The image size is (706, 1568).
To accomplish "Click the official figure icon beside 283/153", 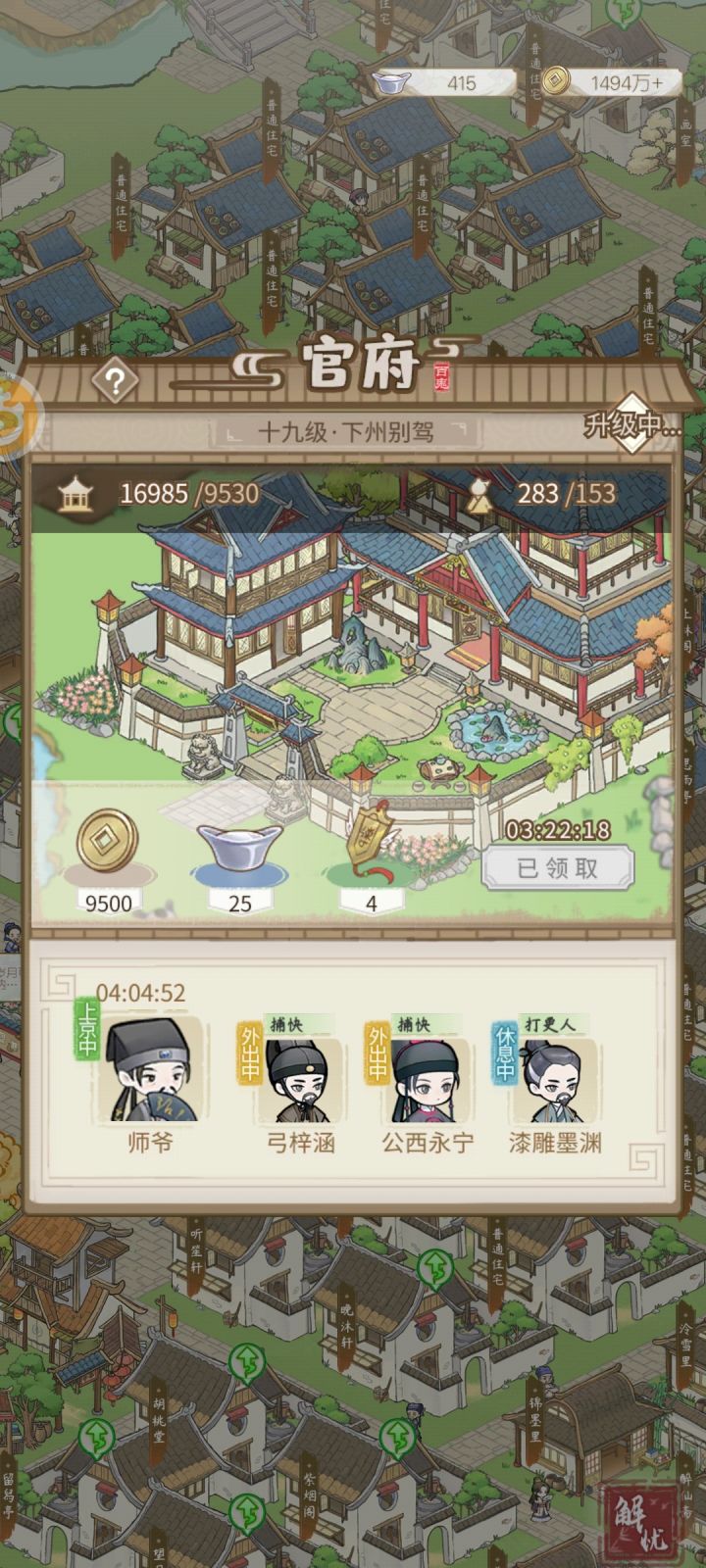I will [x=479, y=494].
